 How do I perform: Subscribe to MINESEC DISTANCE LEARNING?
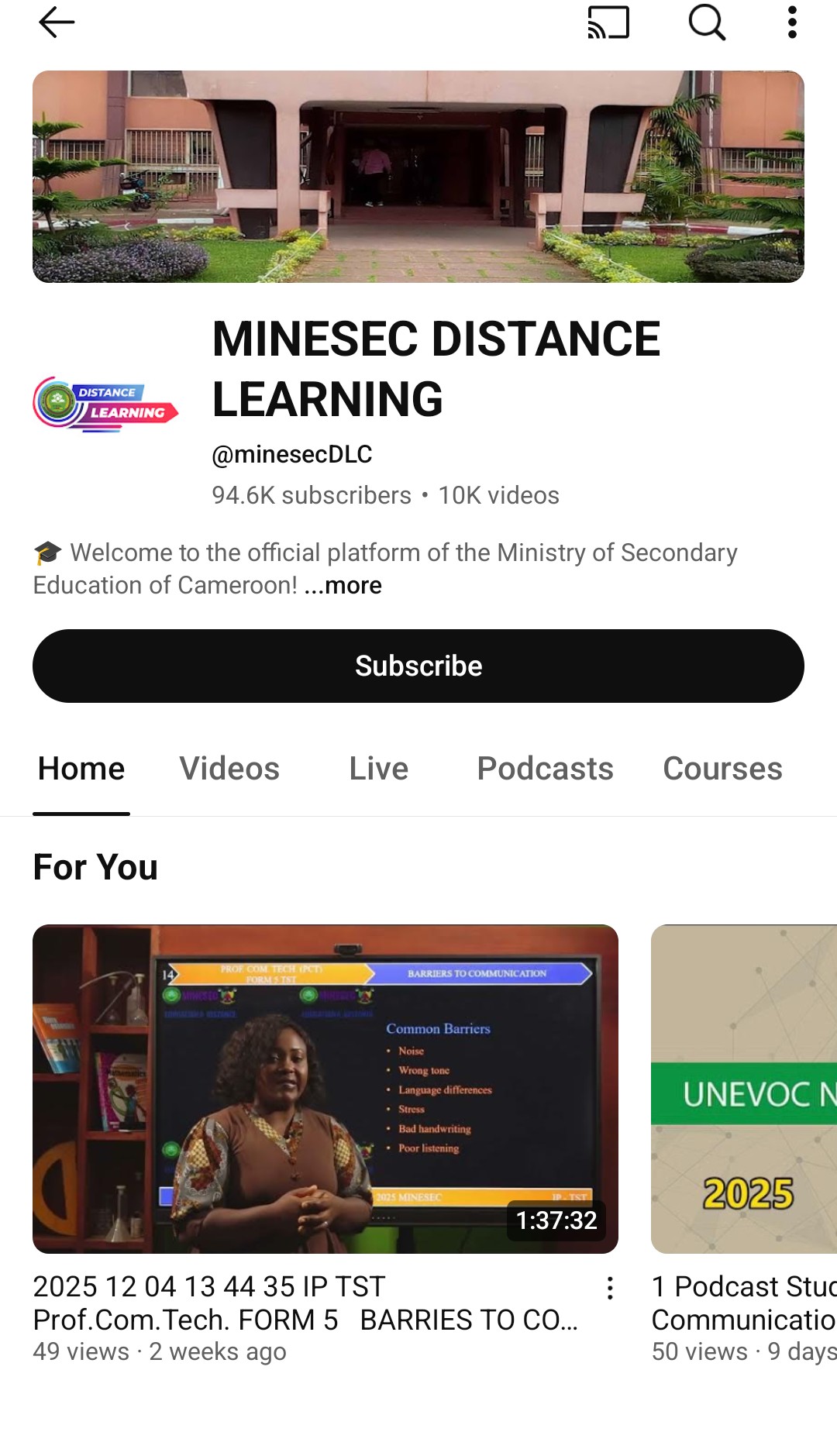(418, 666)
